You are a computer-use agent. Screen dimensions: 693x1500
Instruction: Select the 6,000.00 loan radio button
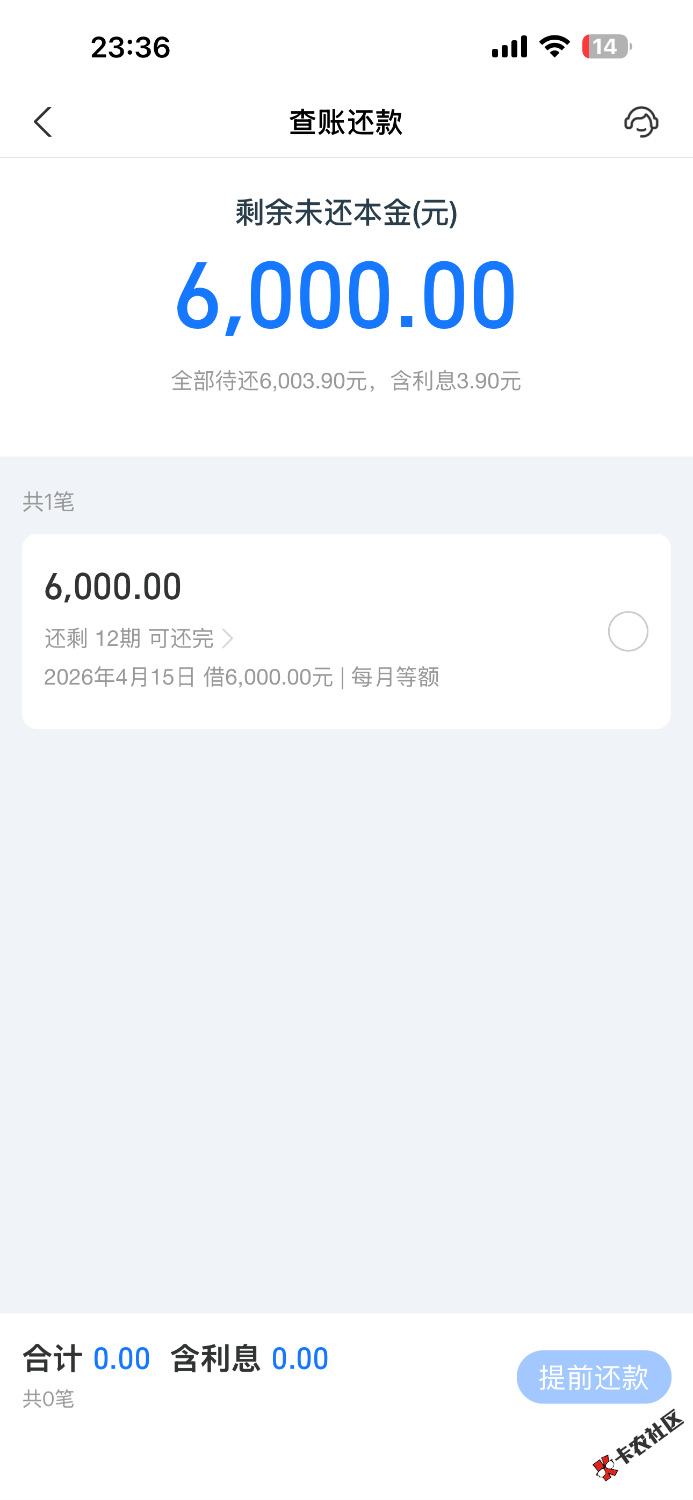pos(628,632)
